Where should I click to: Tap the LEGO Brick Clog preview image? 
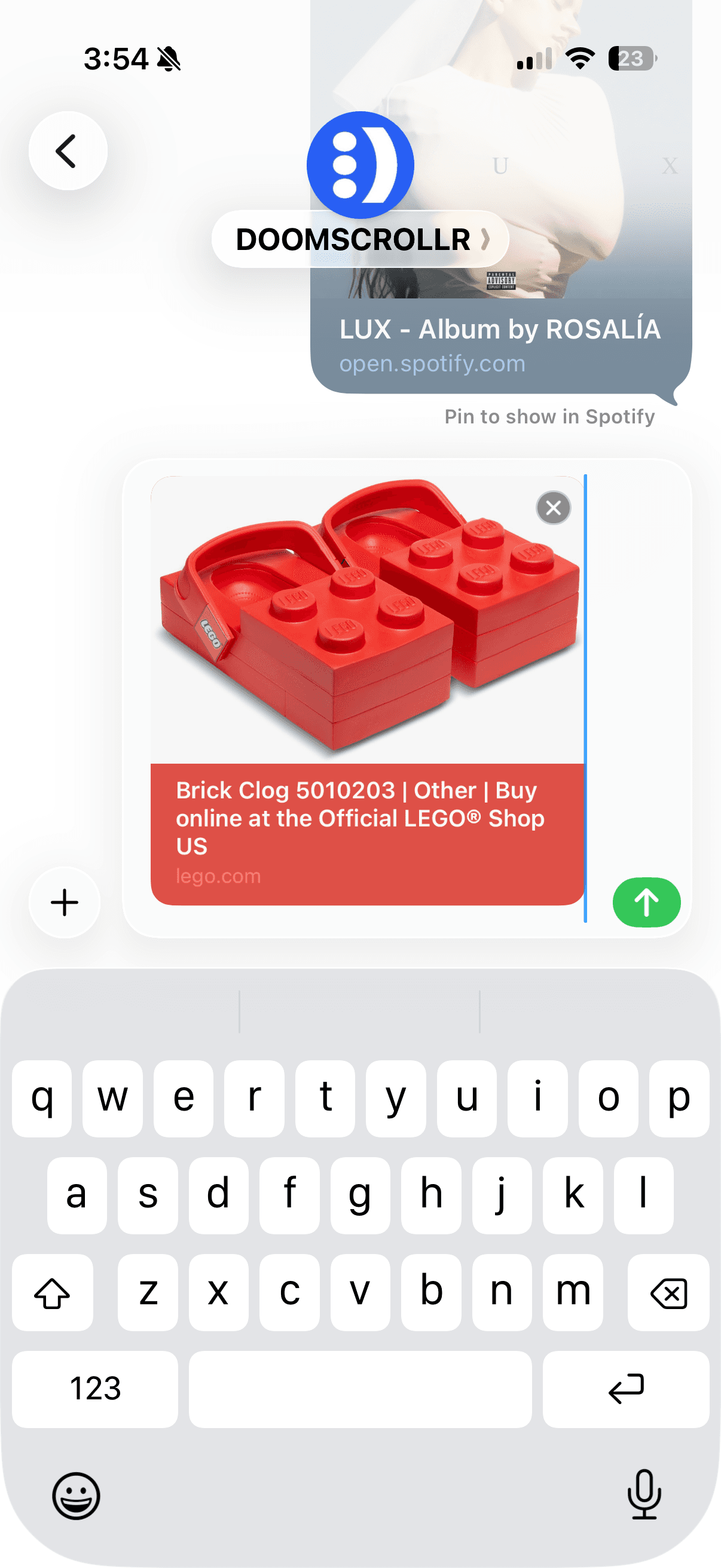pos(365,621)
